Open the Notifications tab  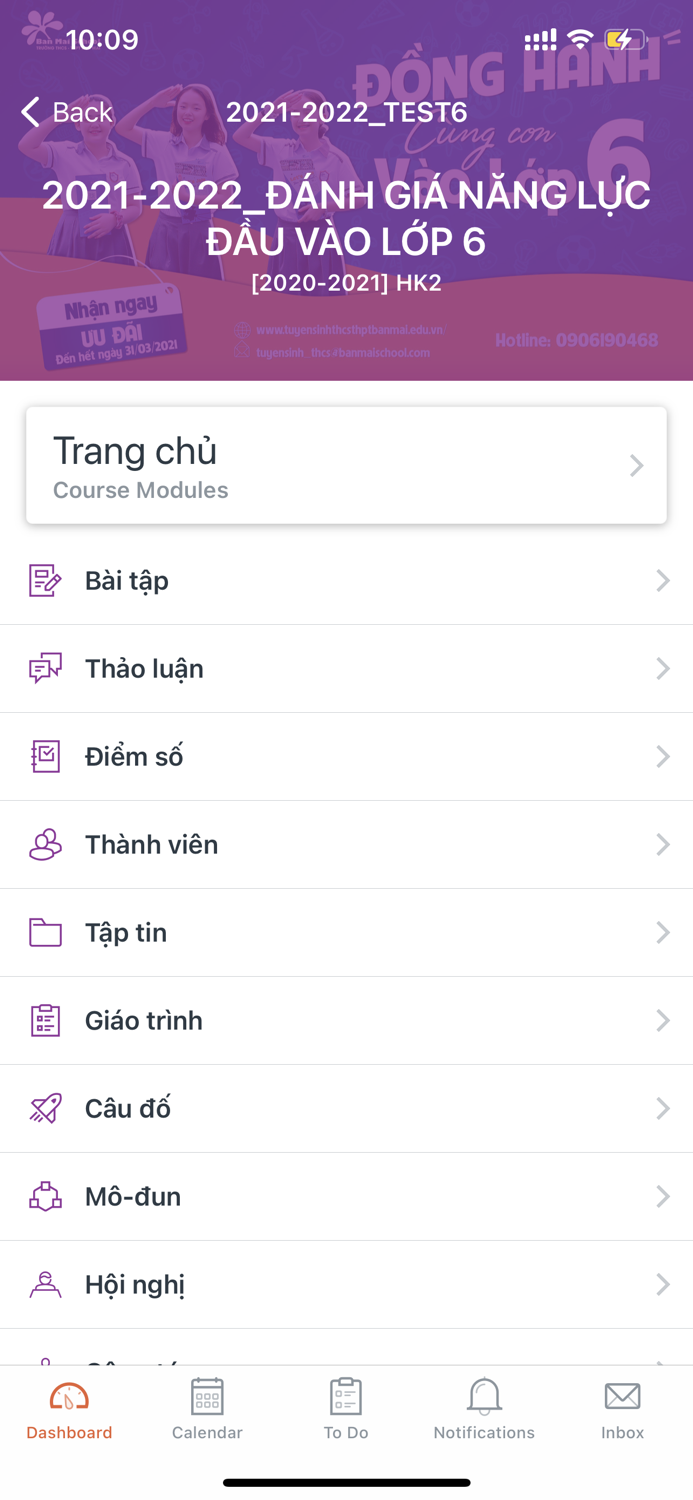coord(484,1410)
